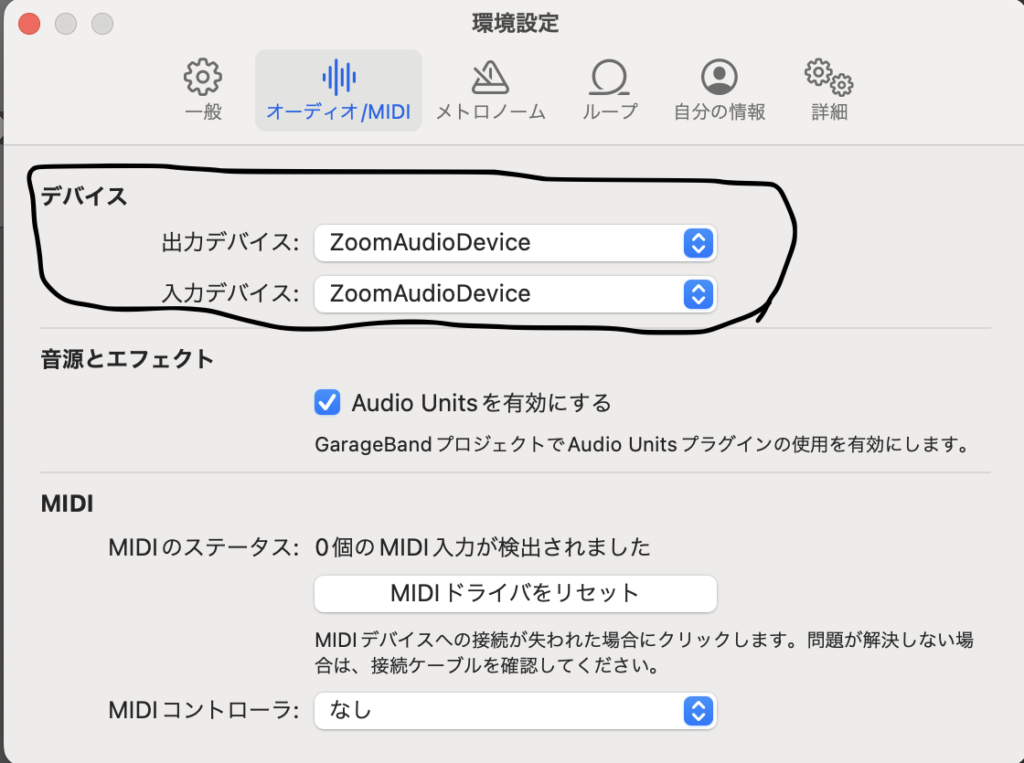
Task: Close the 環境設定 window with the red button
Action: (x=30, y=23)
